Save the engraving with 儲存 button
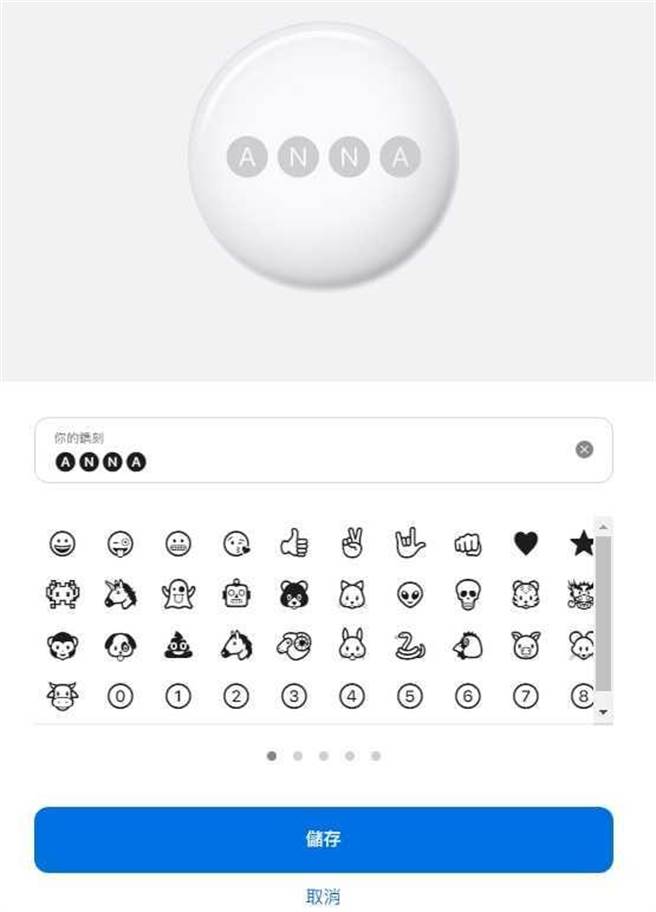This screenshot has width=656, height=912. (323, 839)
